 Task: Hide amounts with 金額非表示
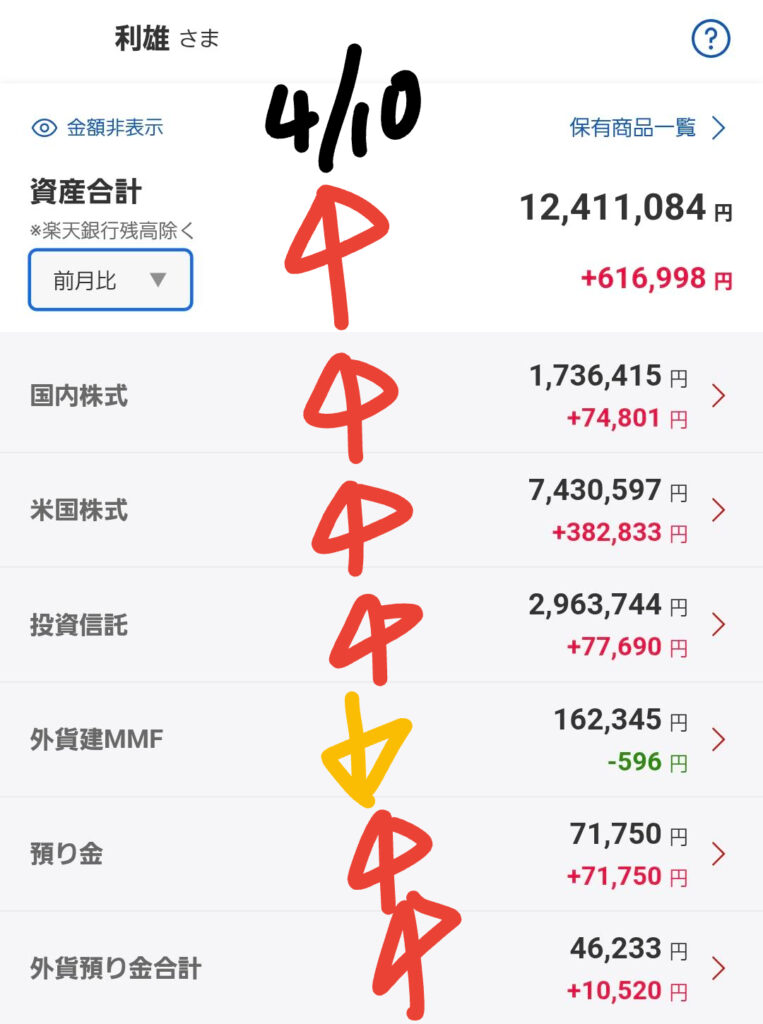coord(98,128)
